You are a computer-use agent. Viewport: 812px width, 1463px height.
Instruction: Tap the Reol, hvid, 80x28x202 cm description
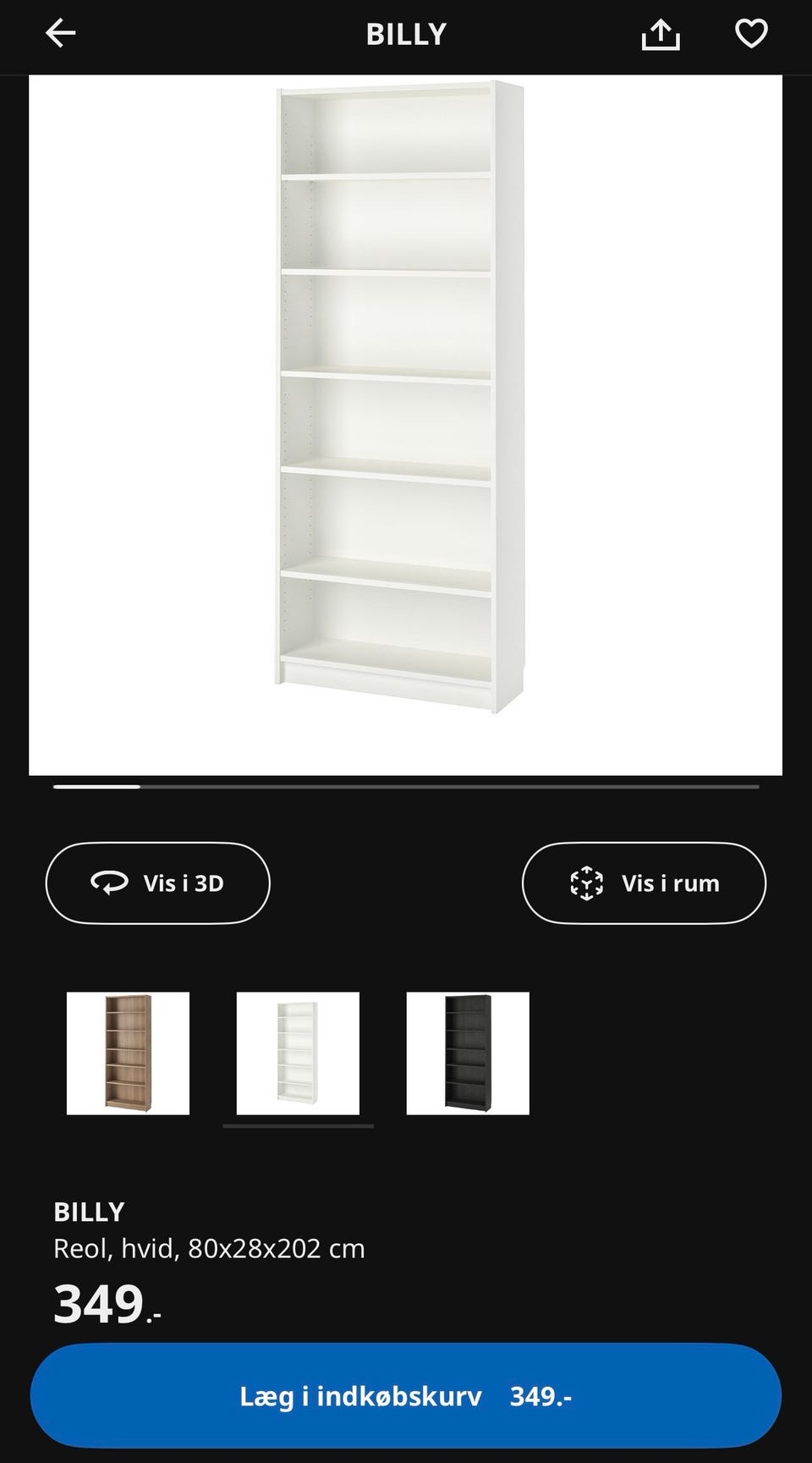point(210,1247)
